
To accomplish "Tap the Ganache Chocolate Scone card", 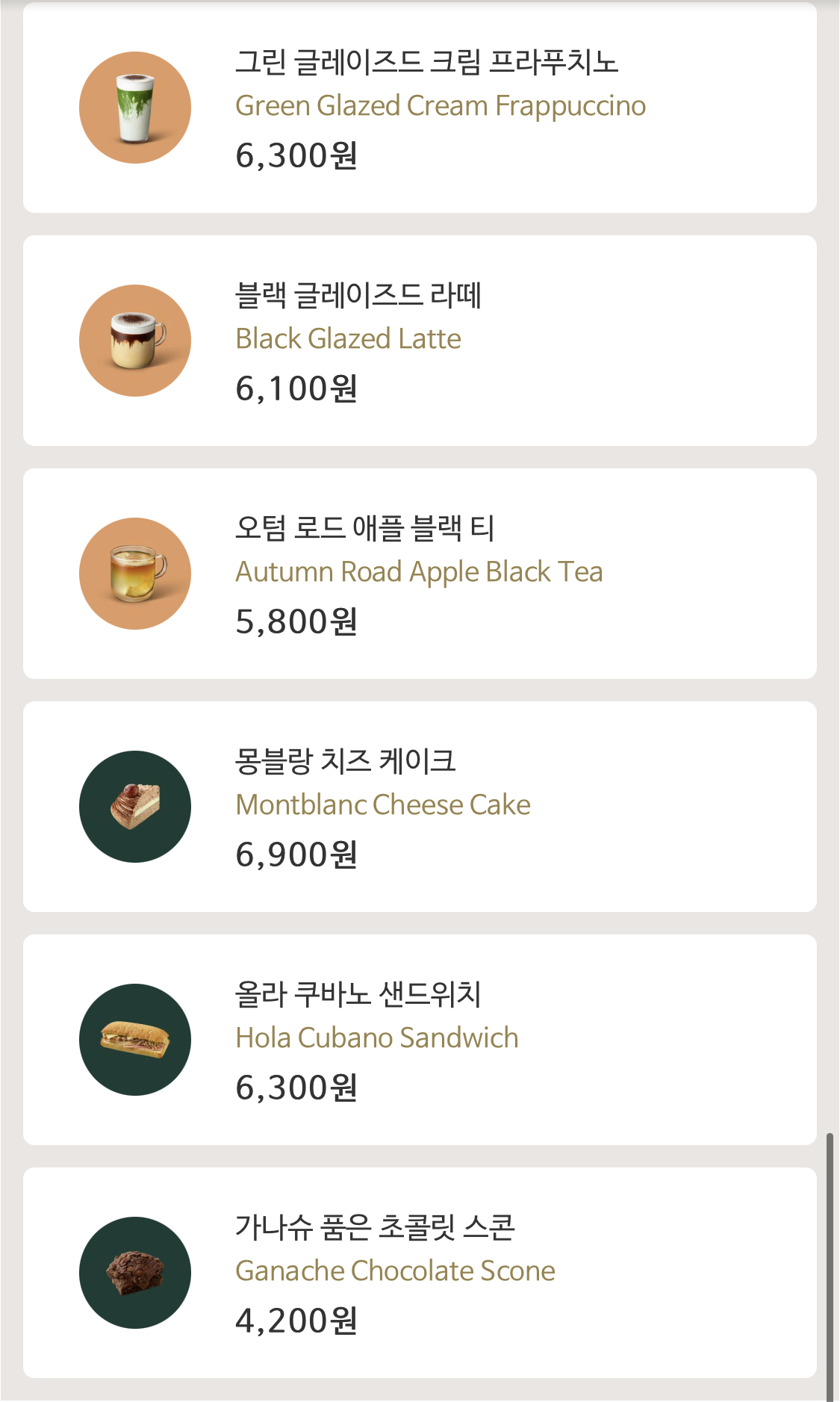I will (x=420, y=1273).
